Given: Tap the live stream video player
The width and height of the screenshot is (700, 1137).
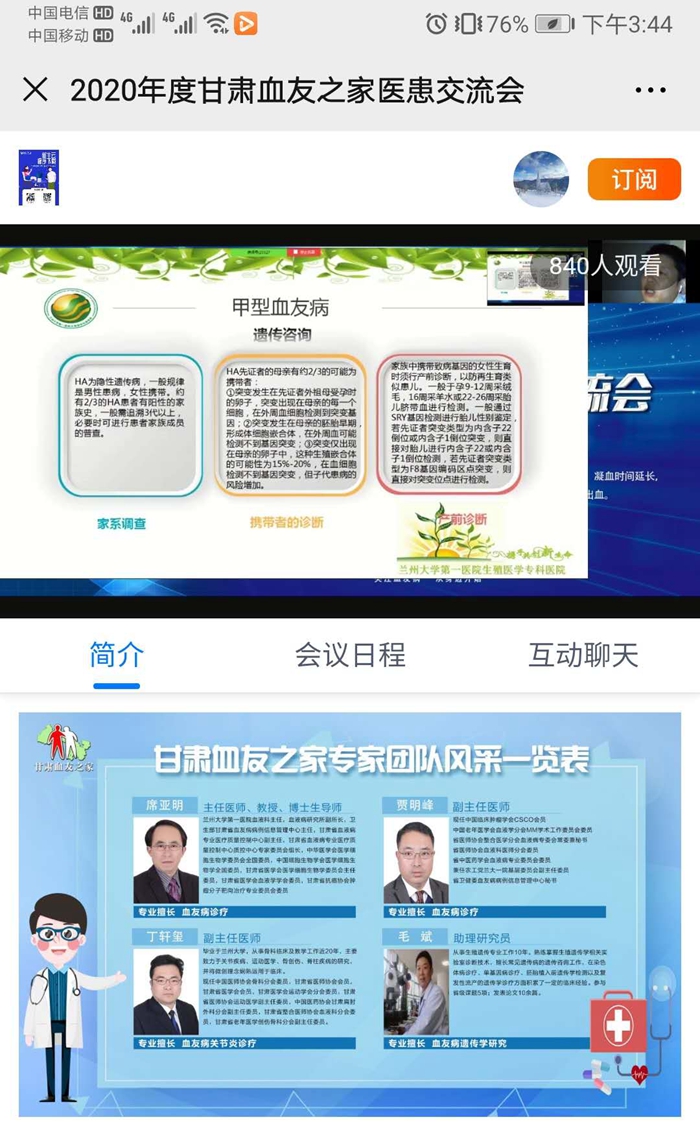Looking at the screenshot, I should 350,420.
